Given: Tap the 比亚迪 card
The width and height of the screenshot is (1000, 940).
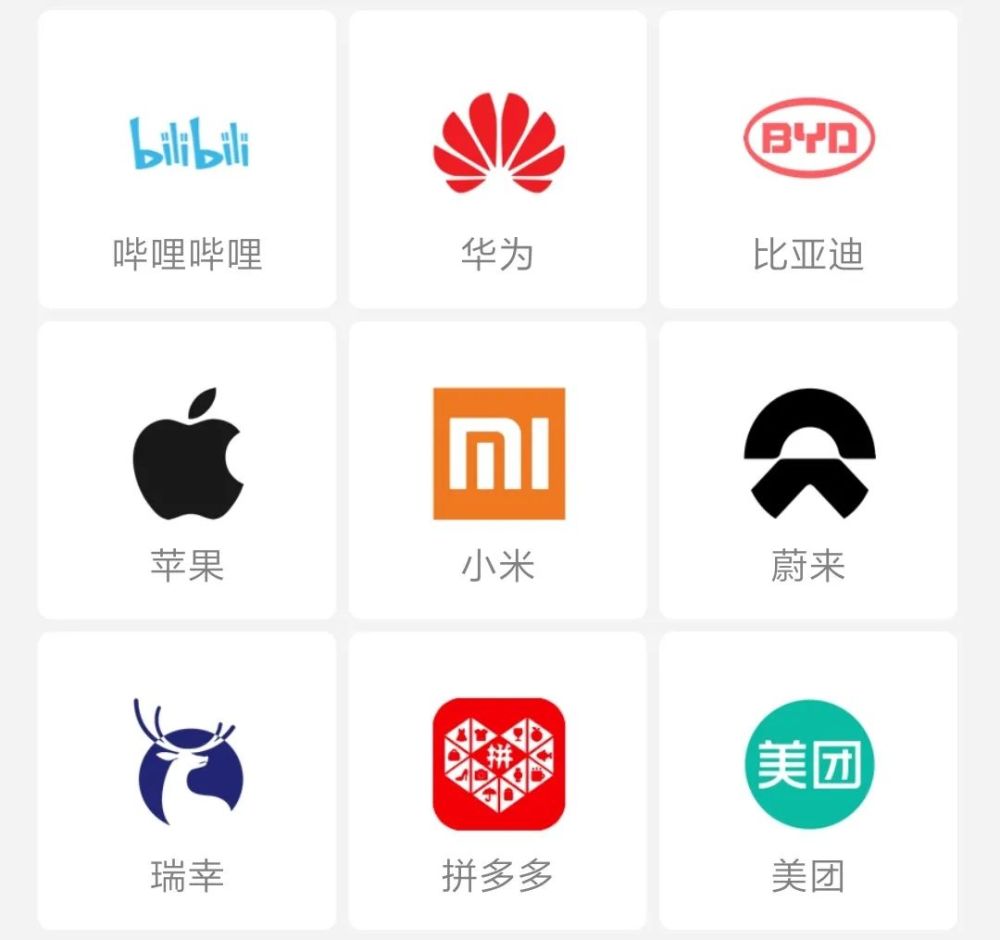Looking at the screenshot, I should pyautogui.click(x=808, y=160).
